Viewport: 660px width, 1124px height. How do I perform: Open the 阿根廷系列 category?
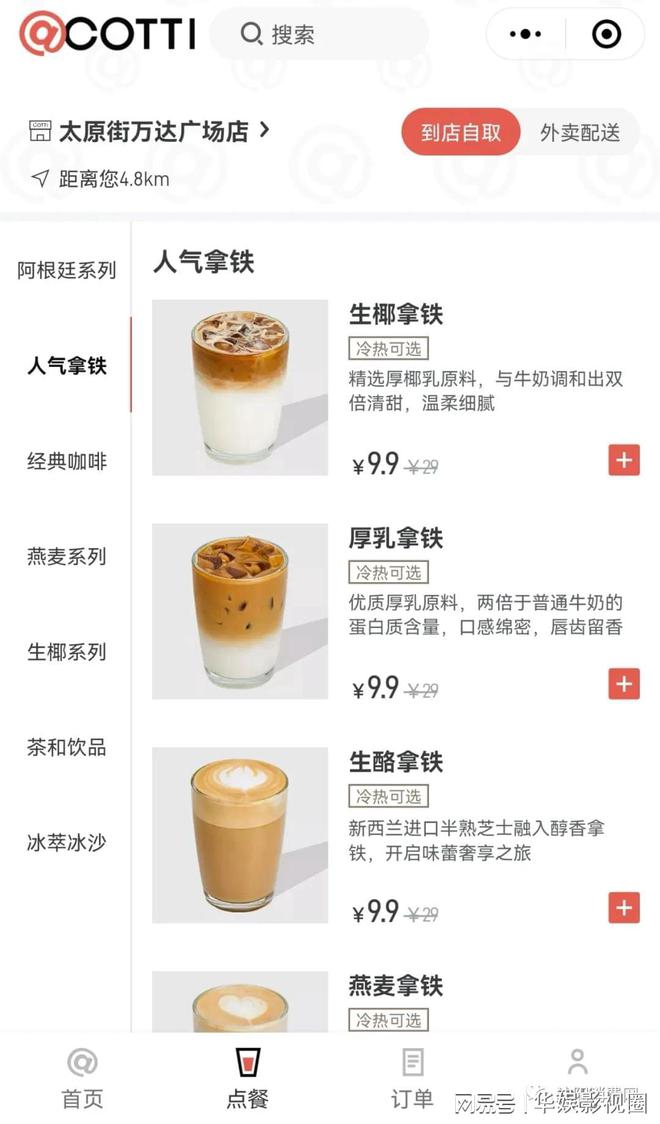(66, 270)
